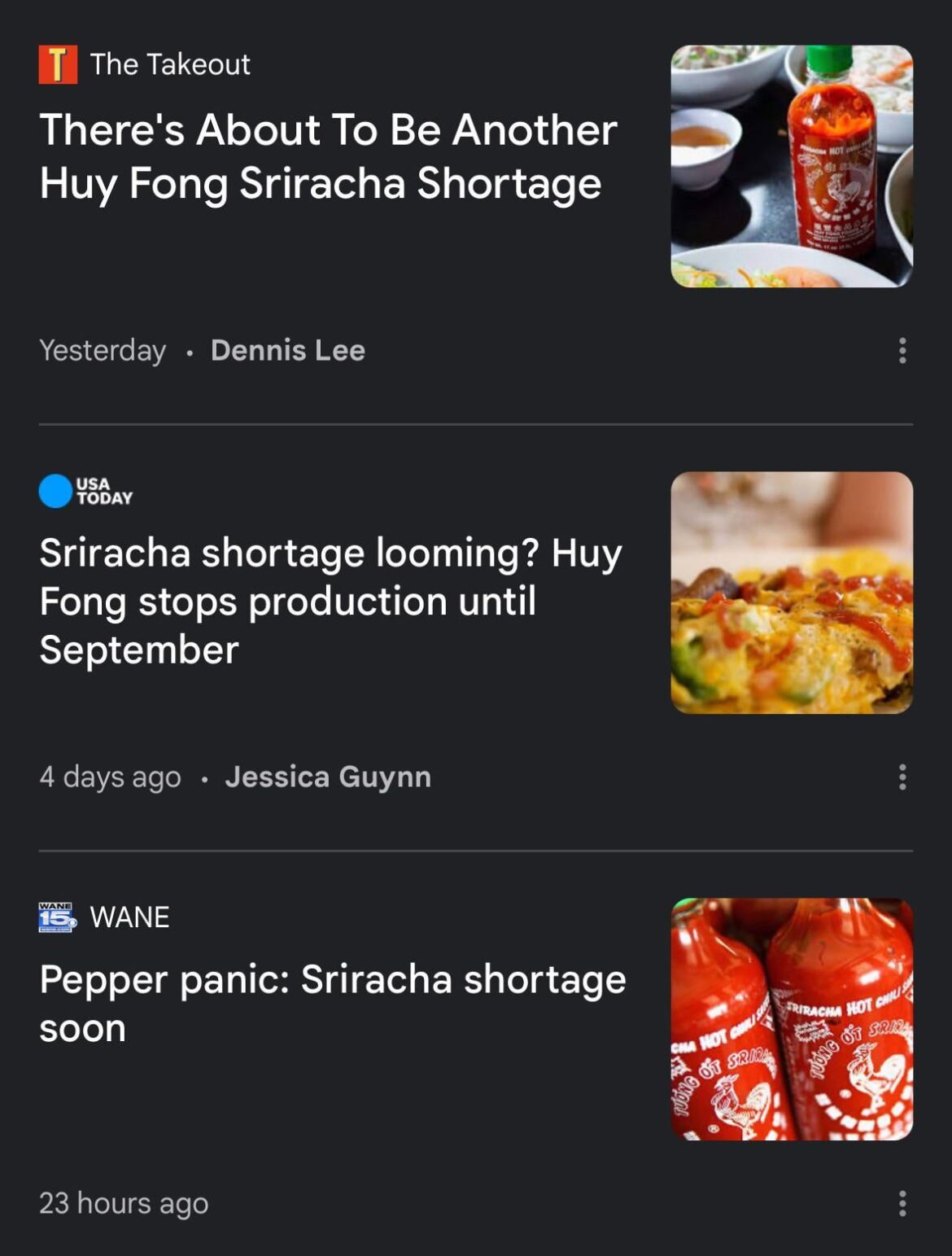Click the food dish thumbnail on the USA Today story
952x1256 pixels.
tap(791, 595)
